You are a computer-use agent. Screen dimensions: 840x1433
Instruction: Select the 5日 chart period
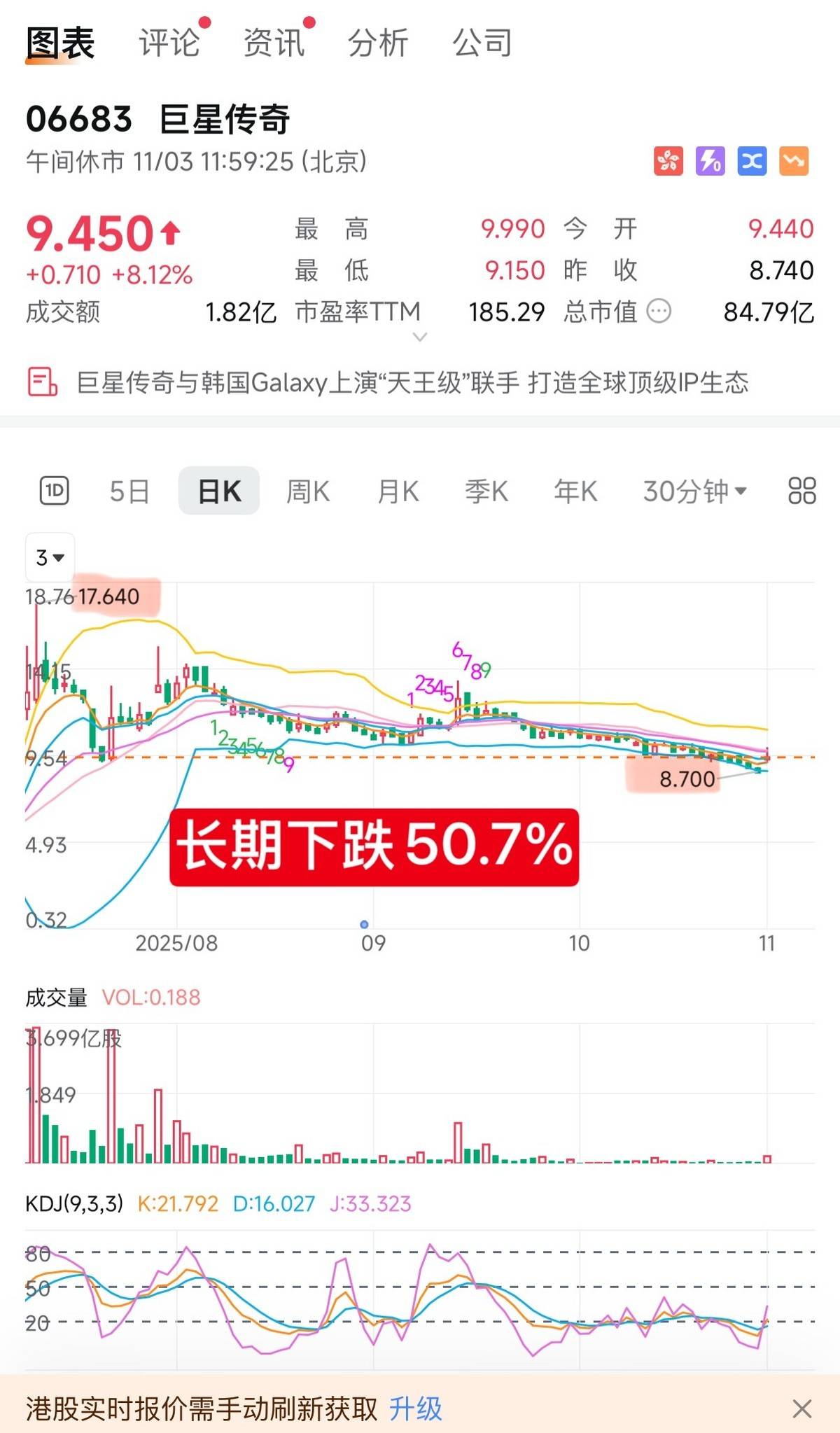click(x=129, y=491)
